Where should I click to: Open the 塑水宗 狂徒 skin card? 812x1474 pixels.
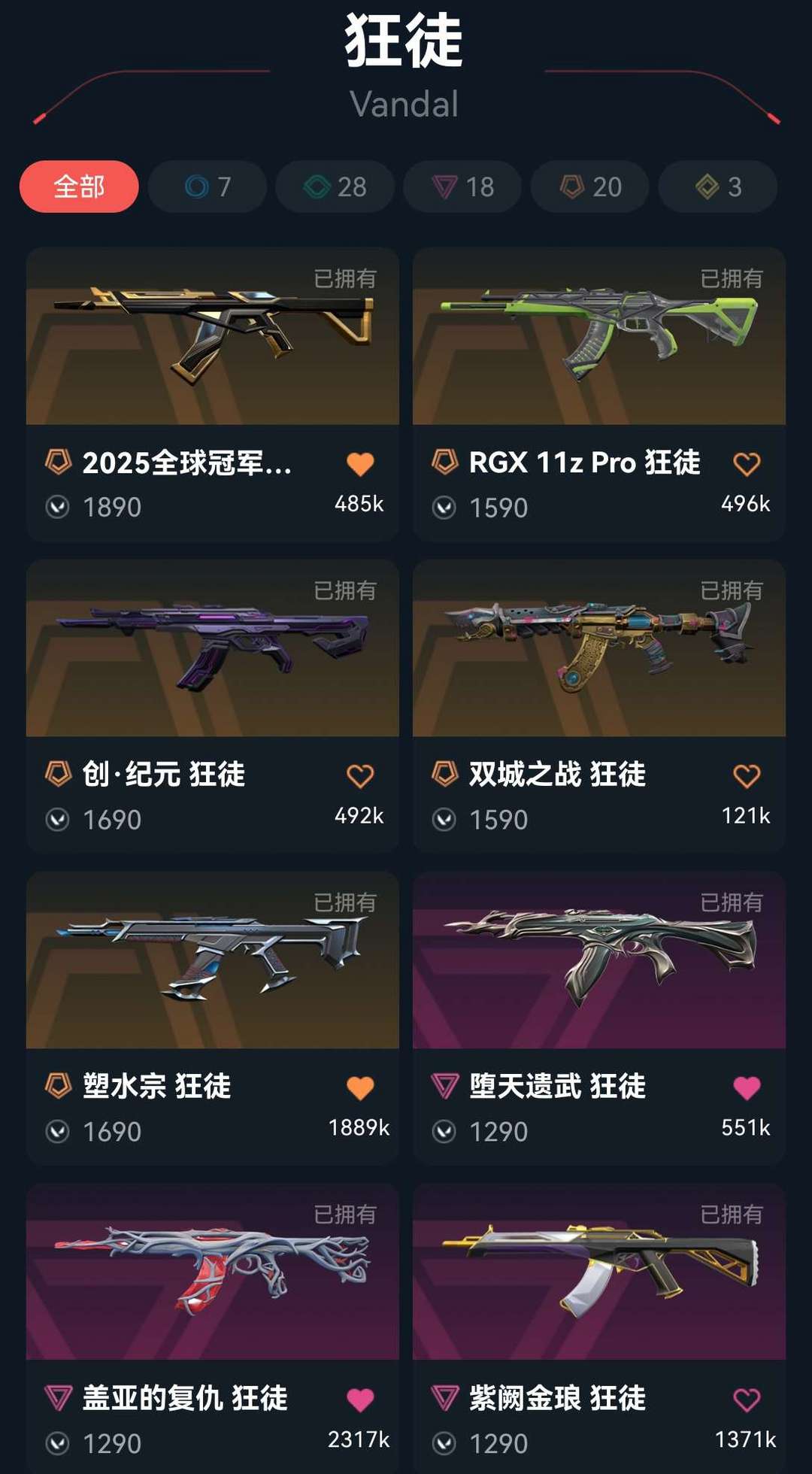pos(213,1018)
